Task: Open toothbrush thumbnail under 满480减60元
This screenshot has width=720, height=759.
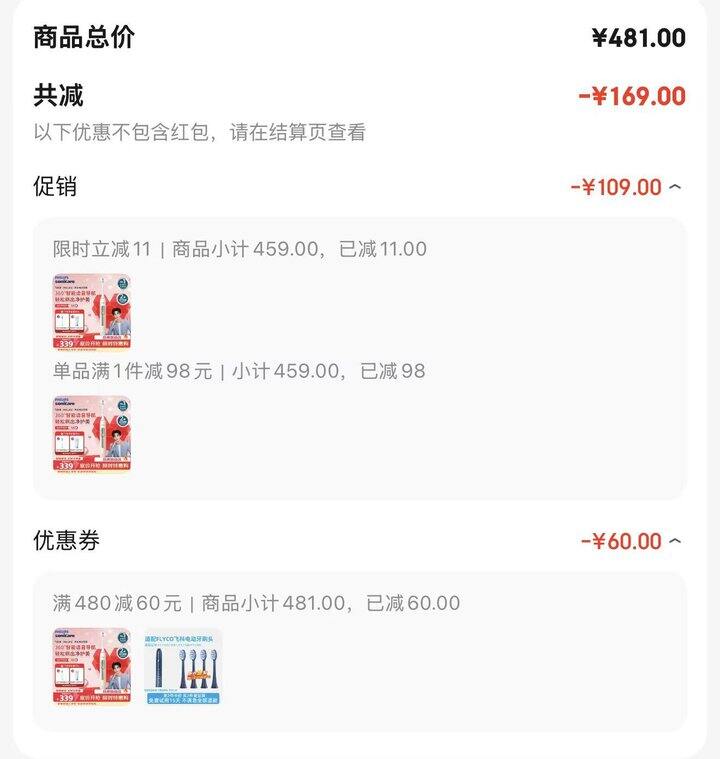Action: (x=92, y=667)
